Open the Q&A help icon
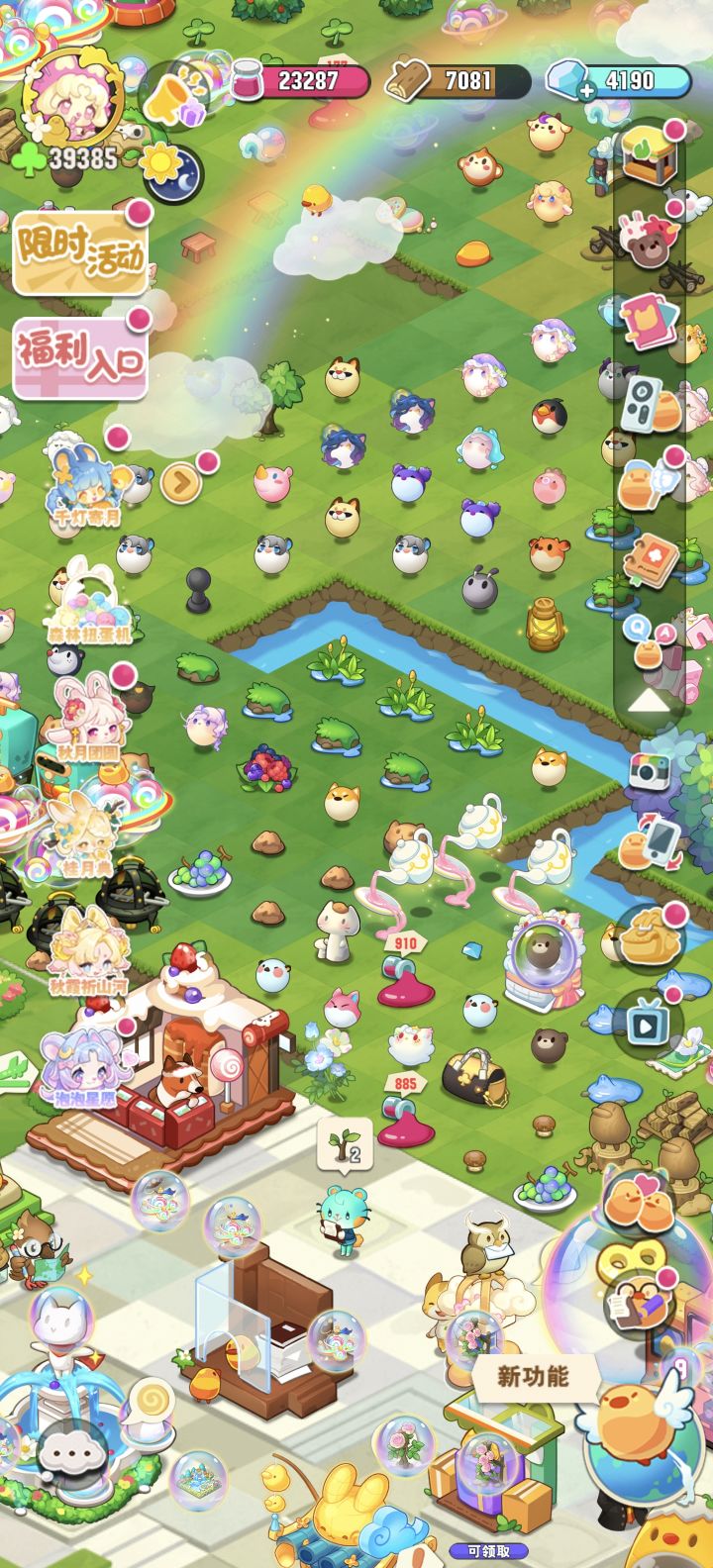713x1568 pixels. tap(649, 640)
